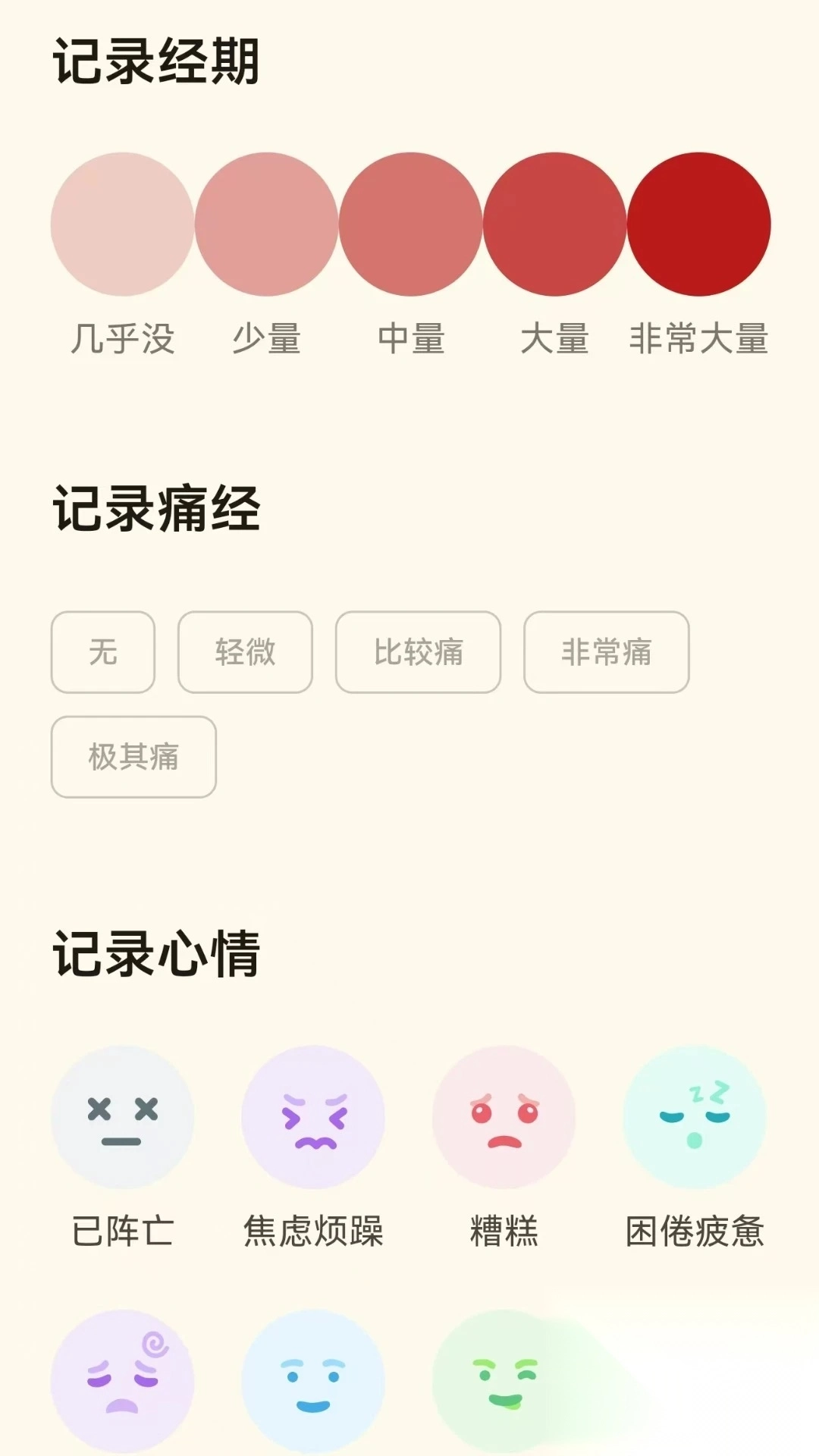819x1456 pixels.
Task: Toggle the 轻微 mild pain option
Action: tap(244, 654)
